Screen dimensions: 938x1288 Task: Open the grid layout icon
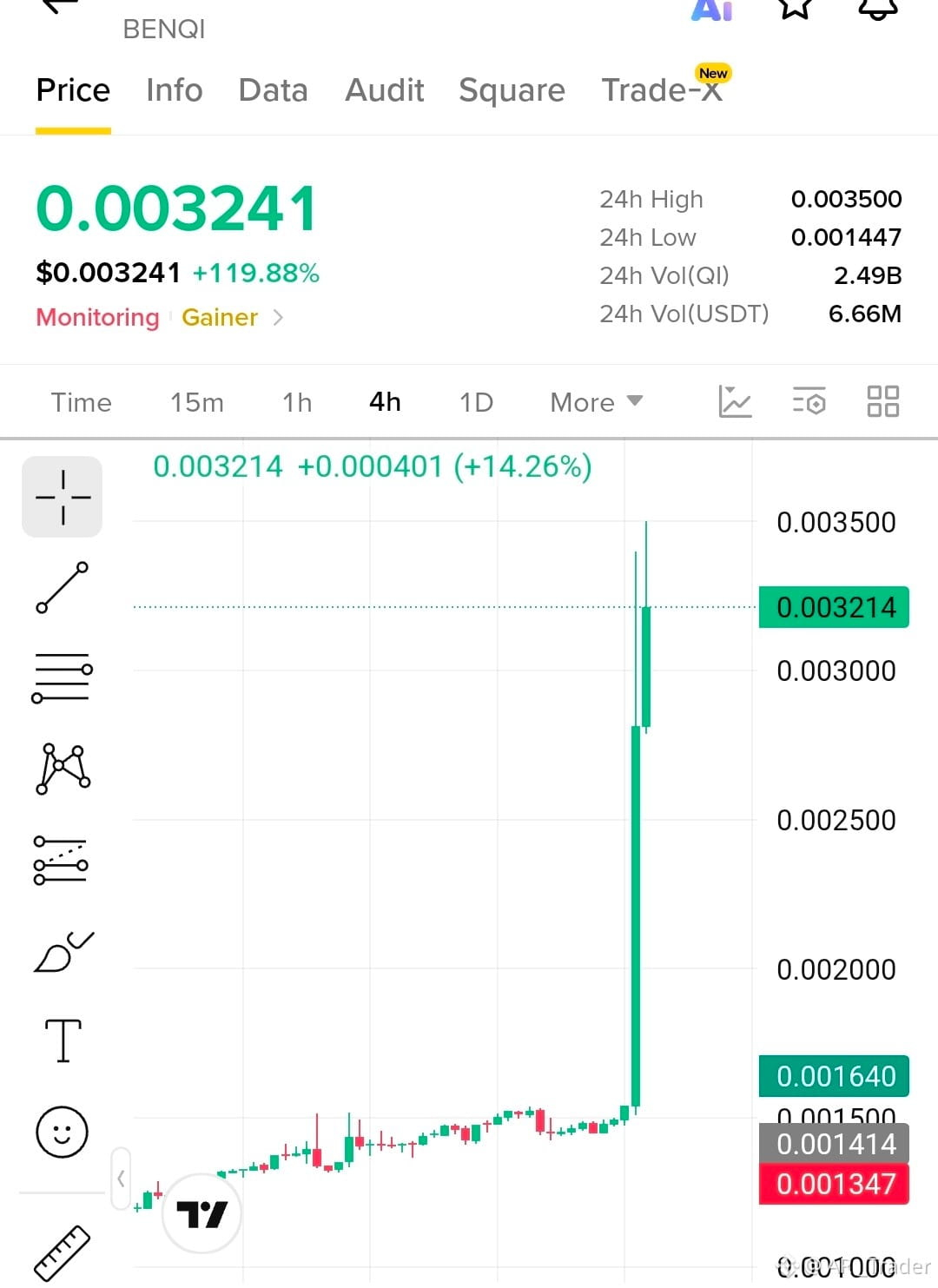pos(883,401)
